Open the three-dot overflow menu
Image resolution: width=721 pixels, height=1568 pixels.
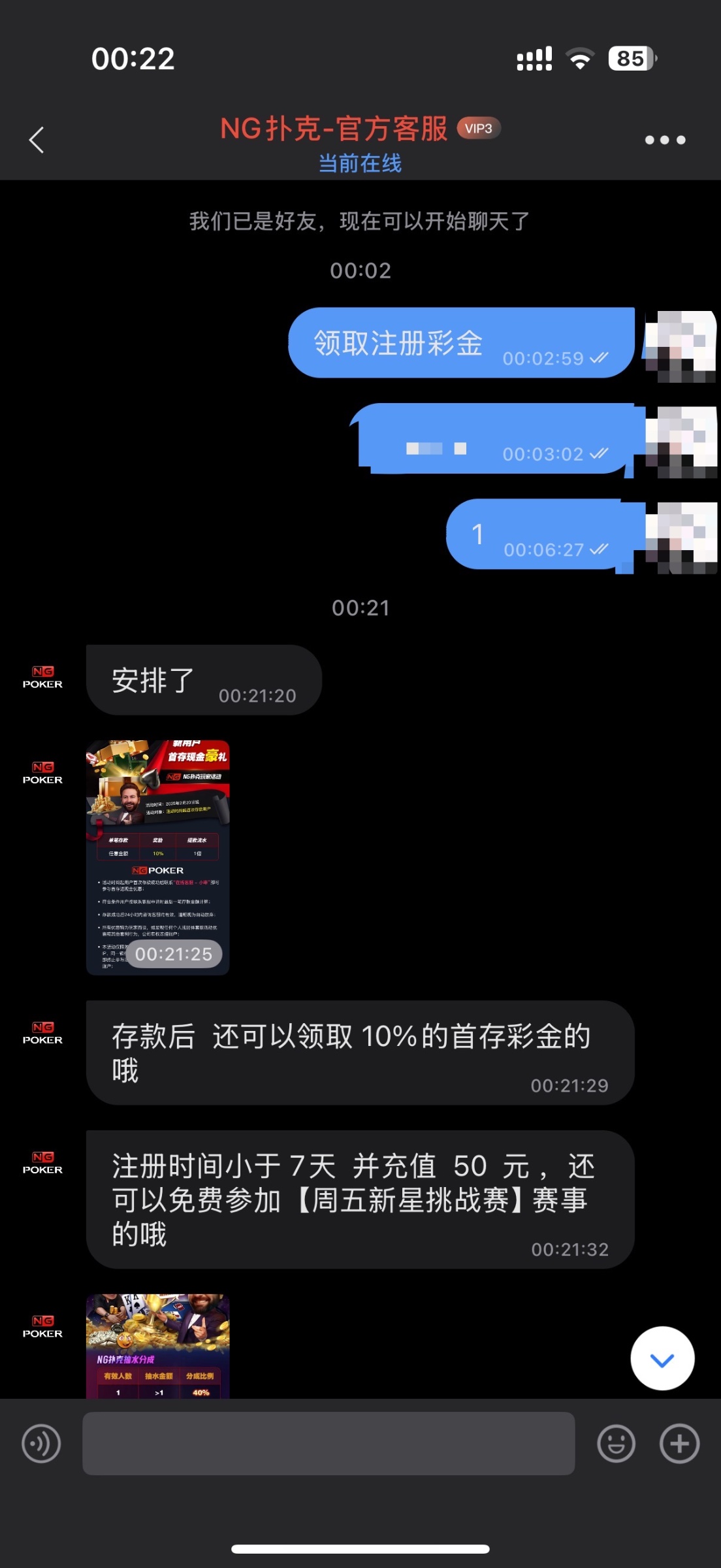[665, 140]
